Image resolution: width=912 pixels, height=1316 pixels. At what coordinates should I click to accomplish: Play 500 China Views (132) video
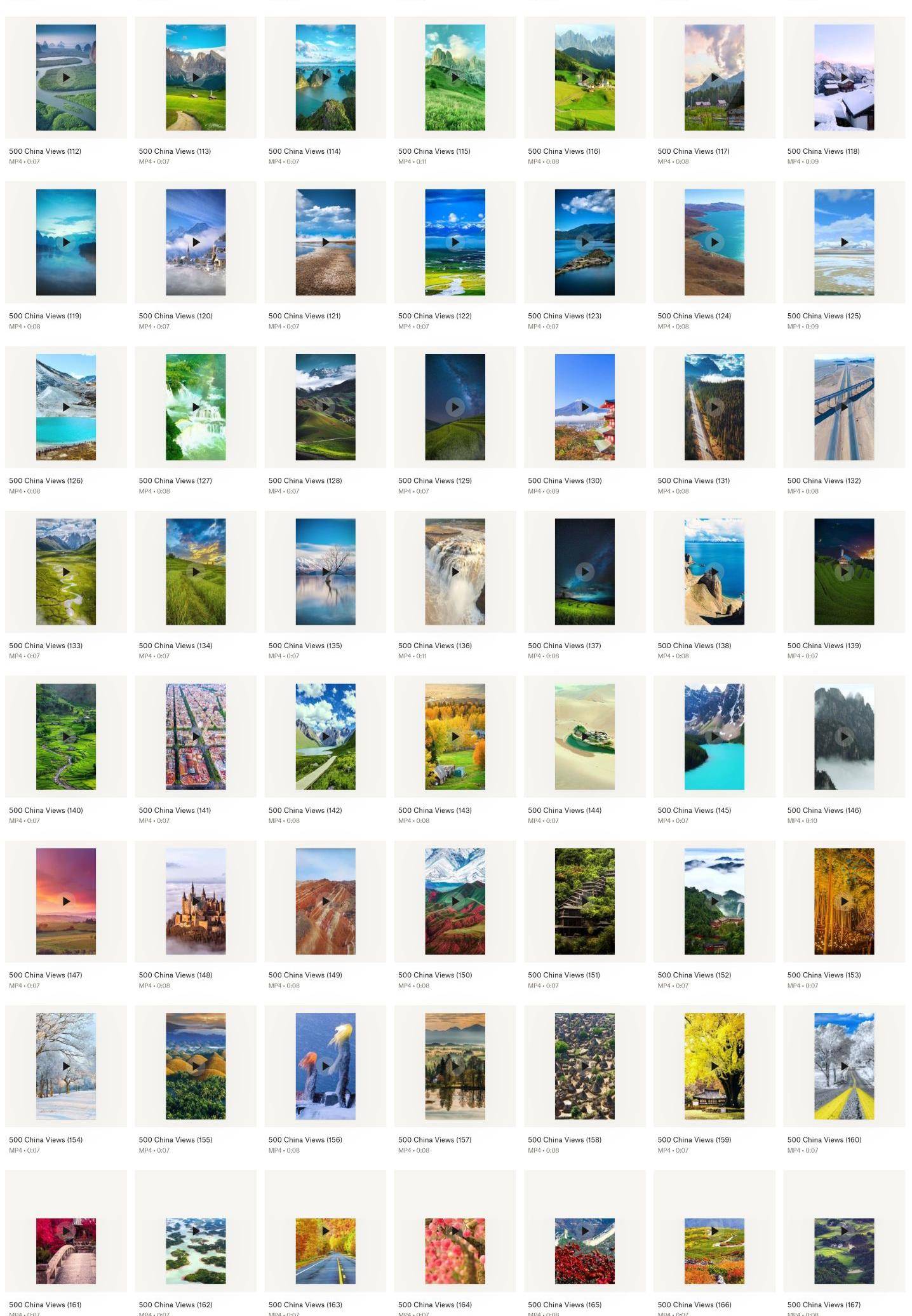click(844, 407)
